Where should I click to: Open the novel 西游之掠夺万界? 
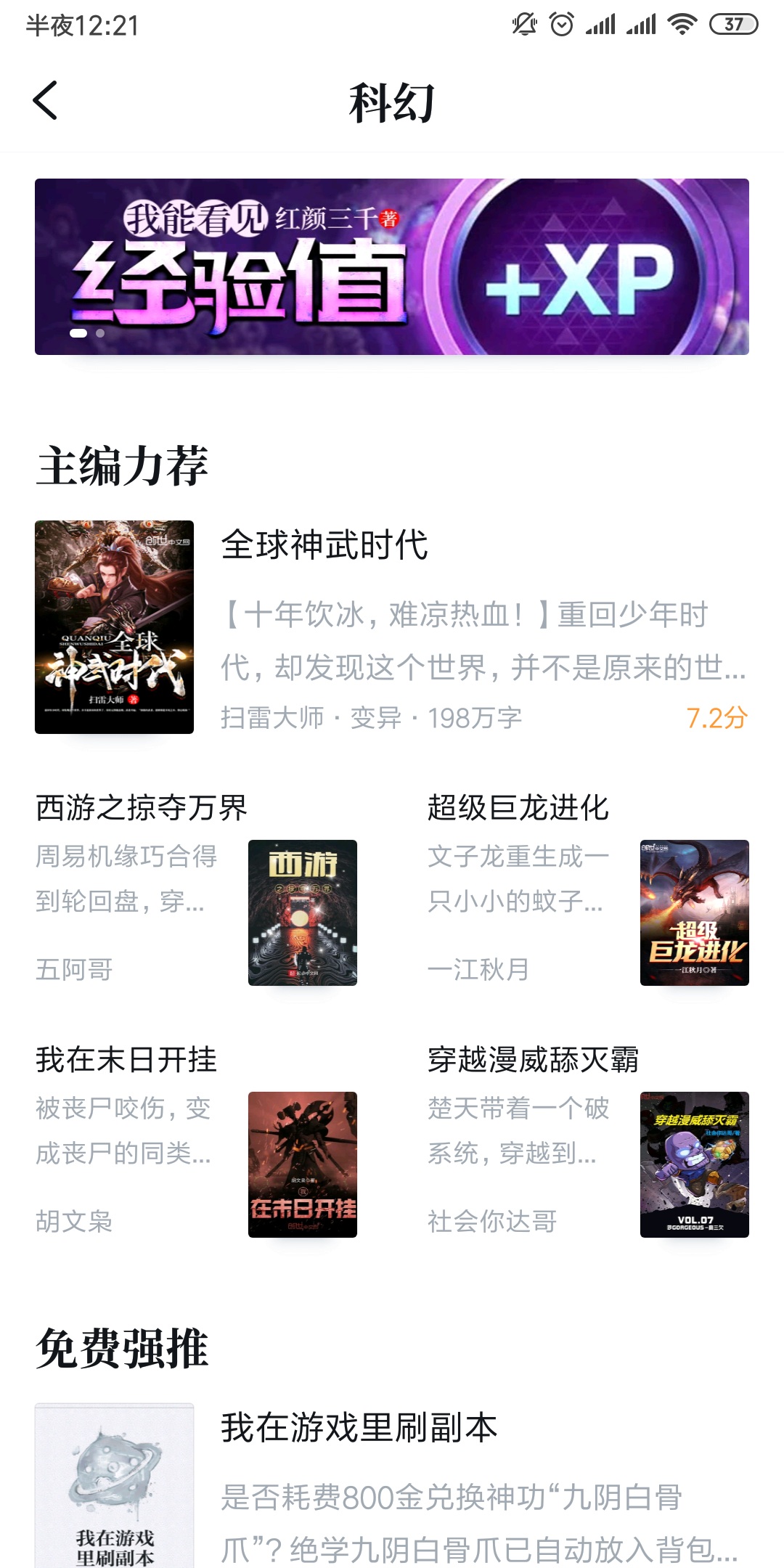pyautogui.click(x=196, y=889)
